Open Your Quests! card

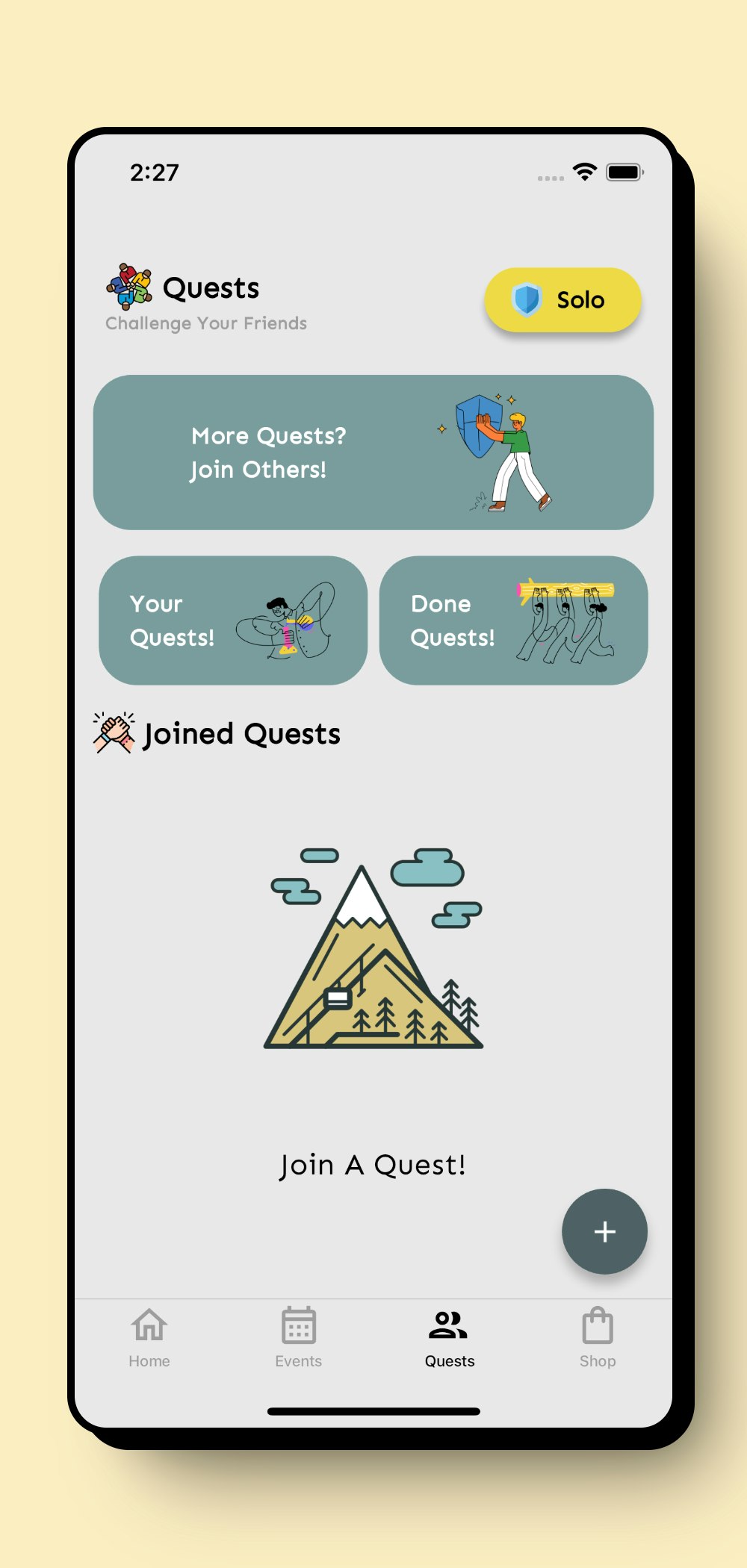(x=233, y=620)
